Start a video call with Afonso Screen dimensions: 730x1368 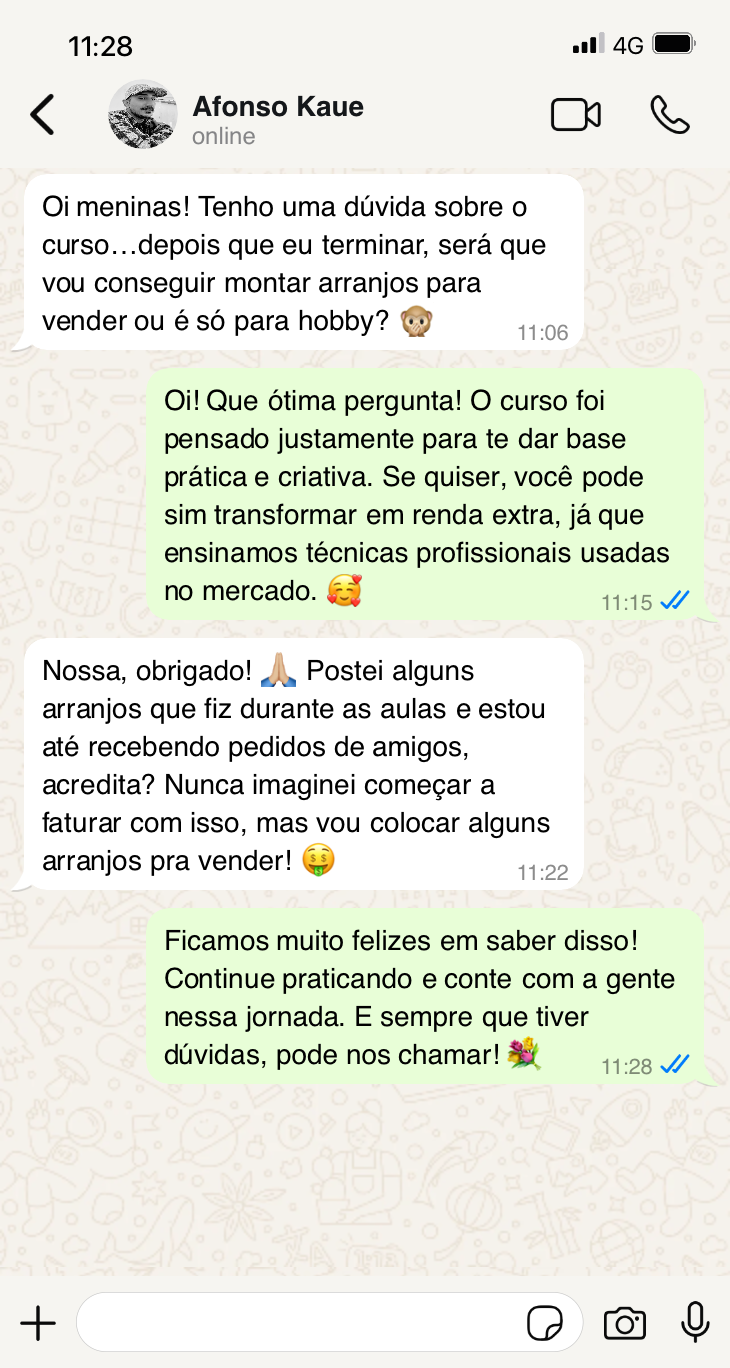(x=576, y=115)
